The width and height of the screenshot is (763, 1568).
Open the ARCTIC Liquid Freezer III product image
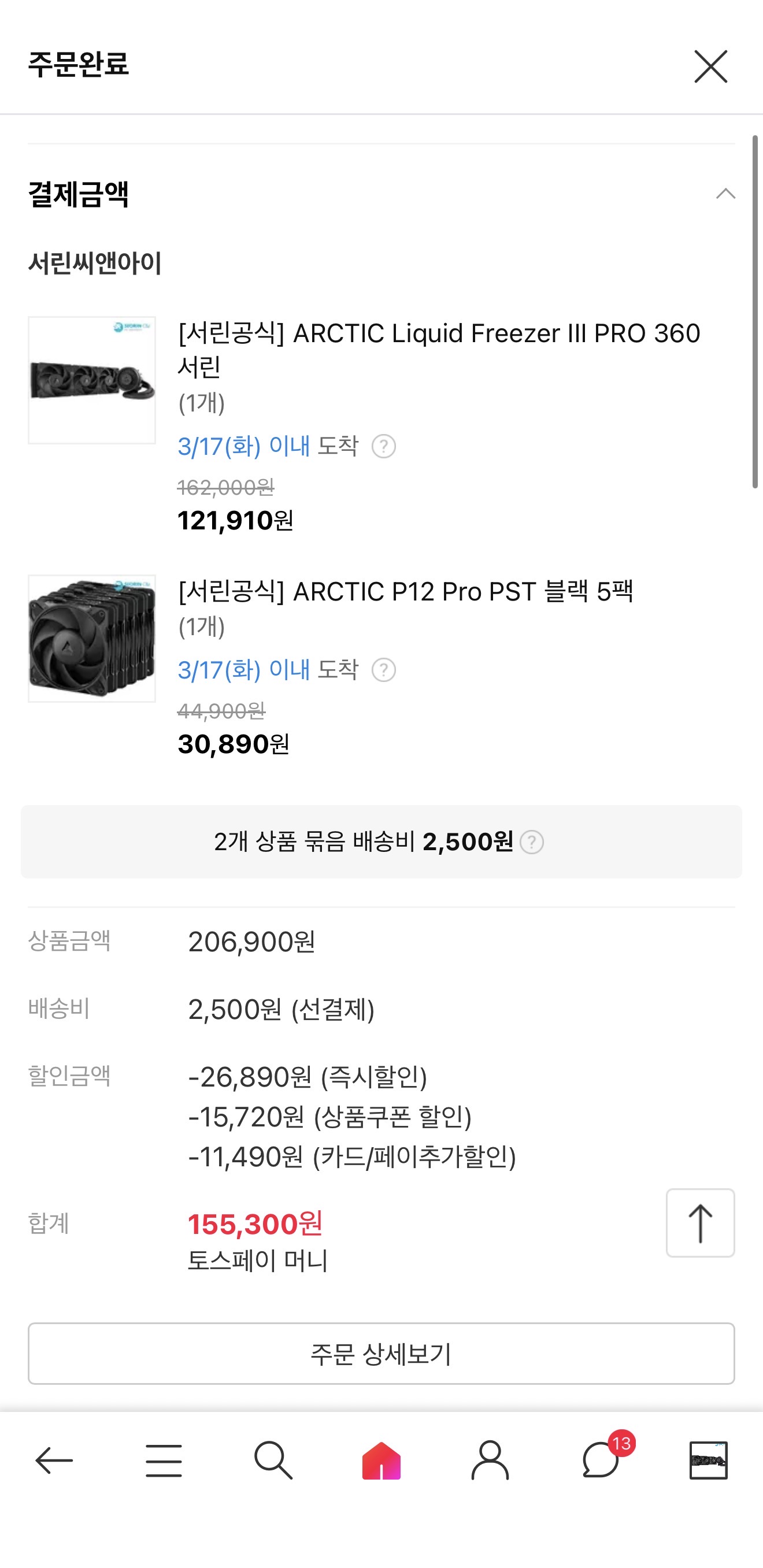tap(92, 380)
